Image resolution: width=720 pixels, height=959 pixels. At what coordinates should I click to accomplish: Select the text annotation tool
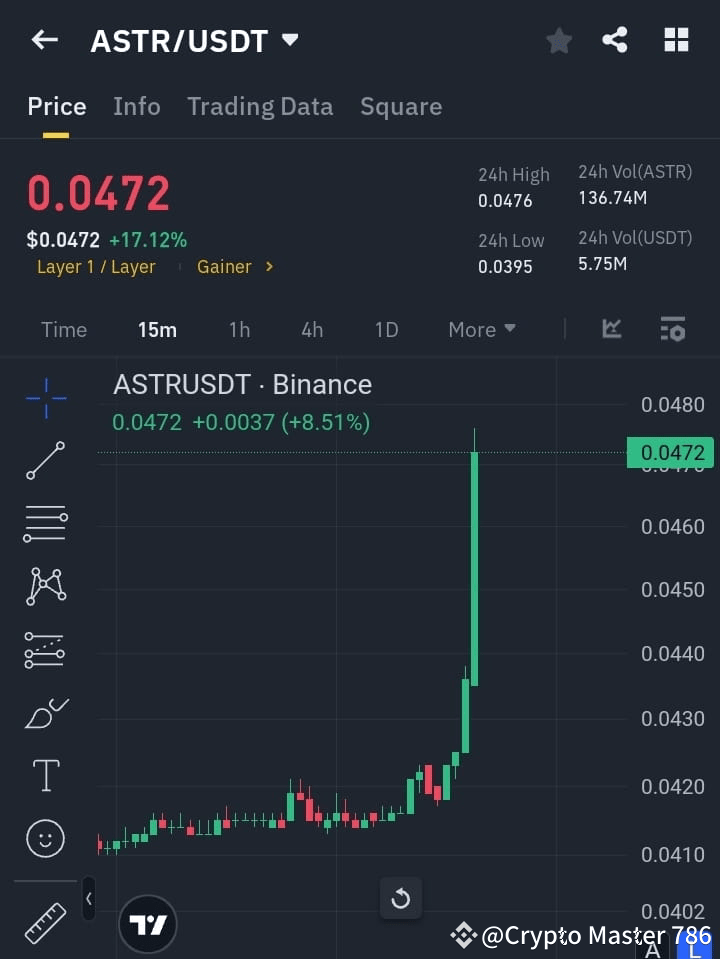[x=45, y=775]
